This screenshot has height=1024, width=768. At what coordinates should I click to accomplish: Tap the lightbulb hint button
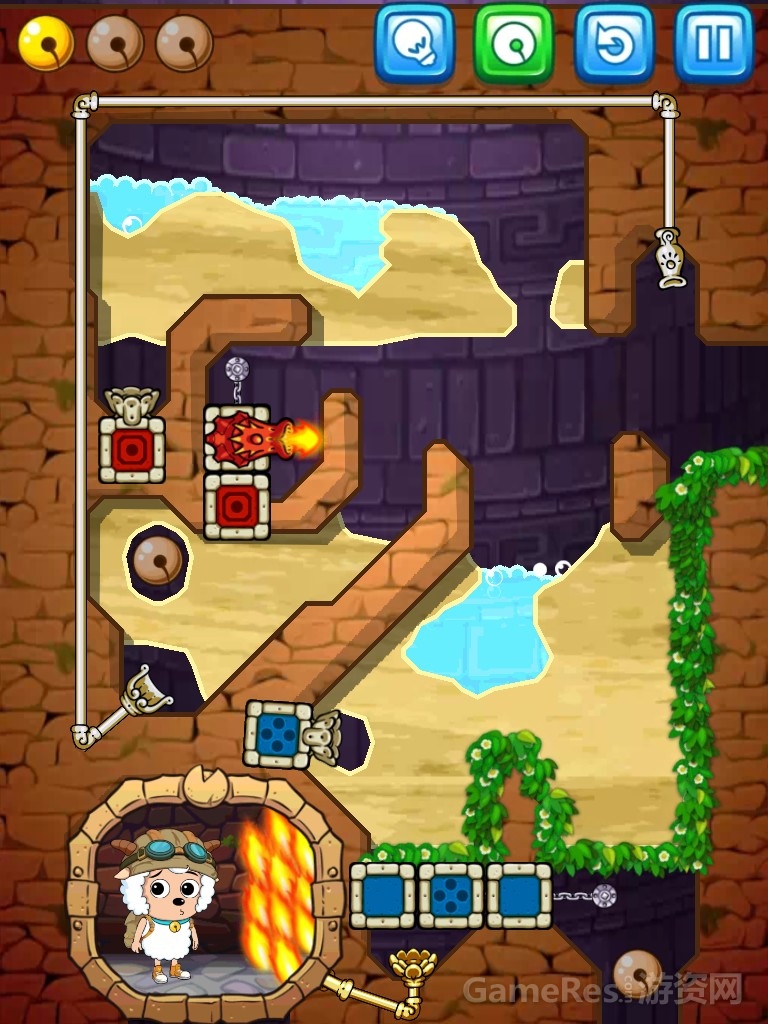[x=414, y=43]
